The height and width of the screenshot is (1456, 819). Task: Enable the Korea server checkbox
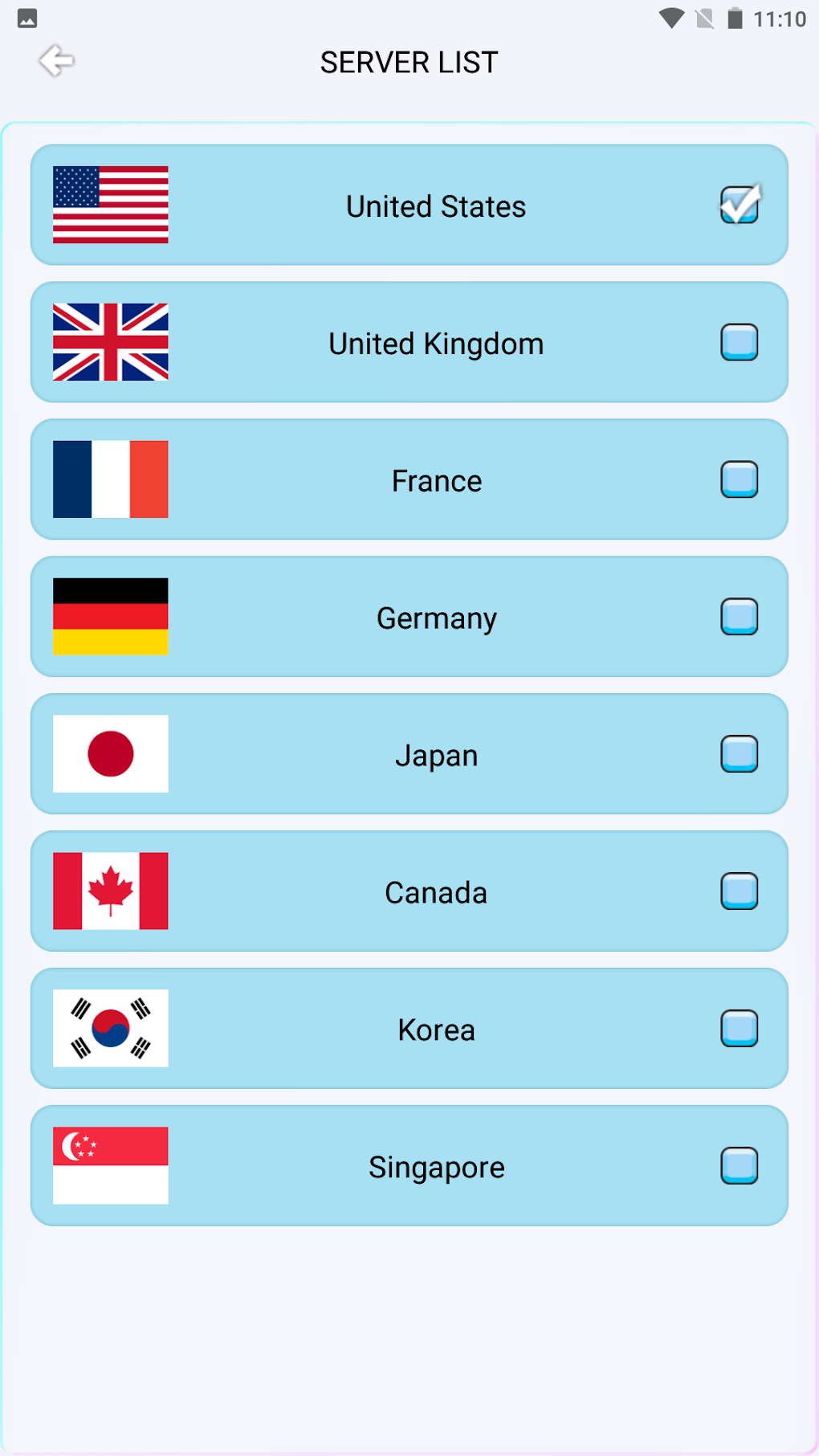coord(740,1029)
